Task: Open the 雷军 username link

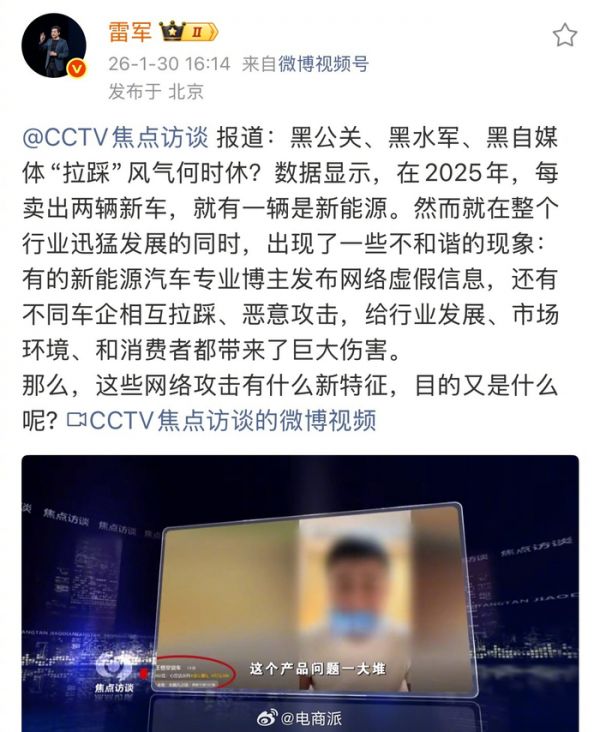Action: [130, 32]
